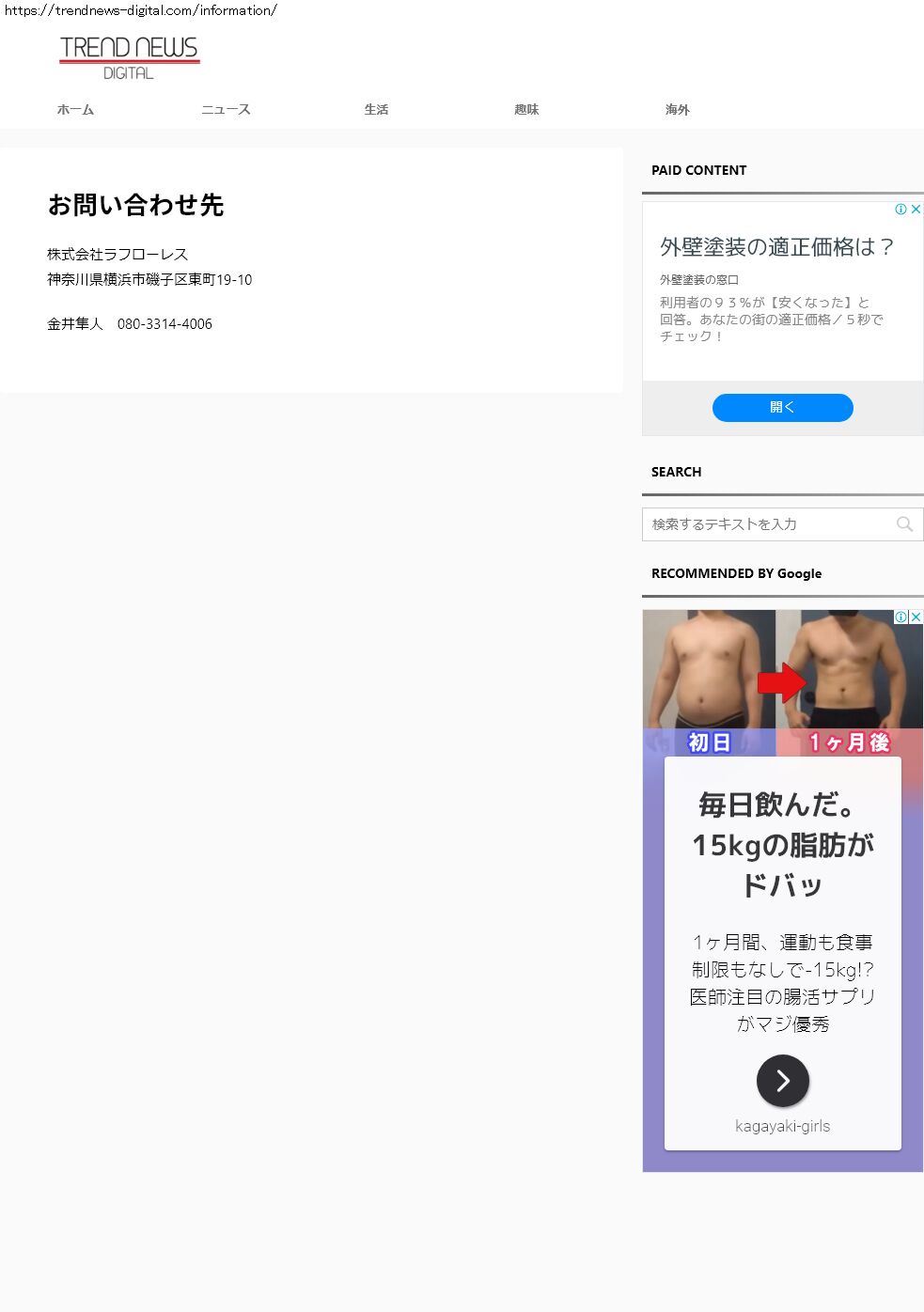Image resolution: width=924 pixels, height=1312 pixels.
Task: Open the 趣味 category
Action: (x=526, y=110)
